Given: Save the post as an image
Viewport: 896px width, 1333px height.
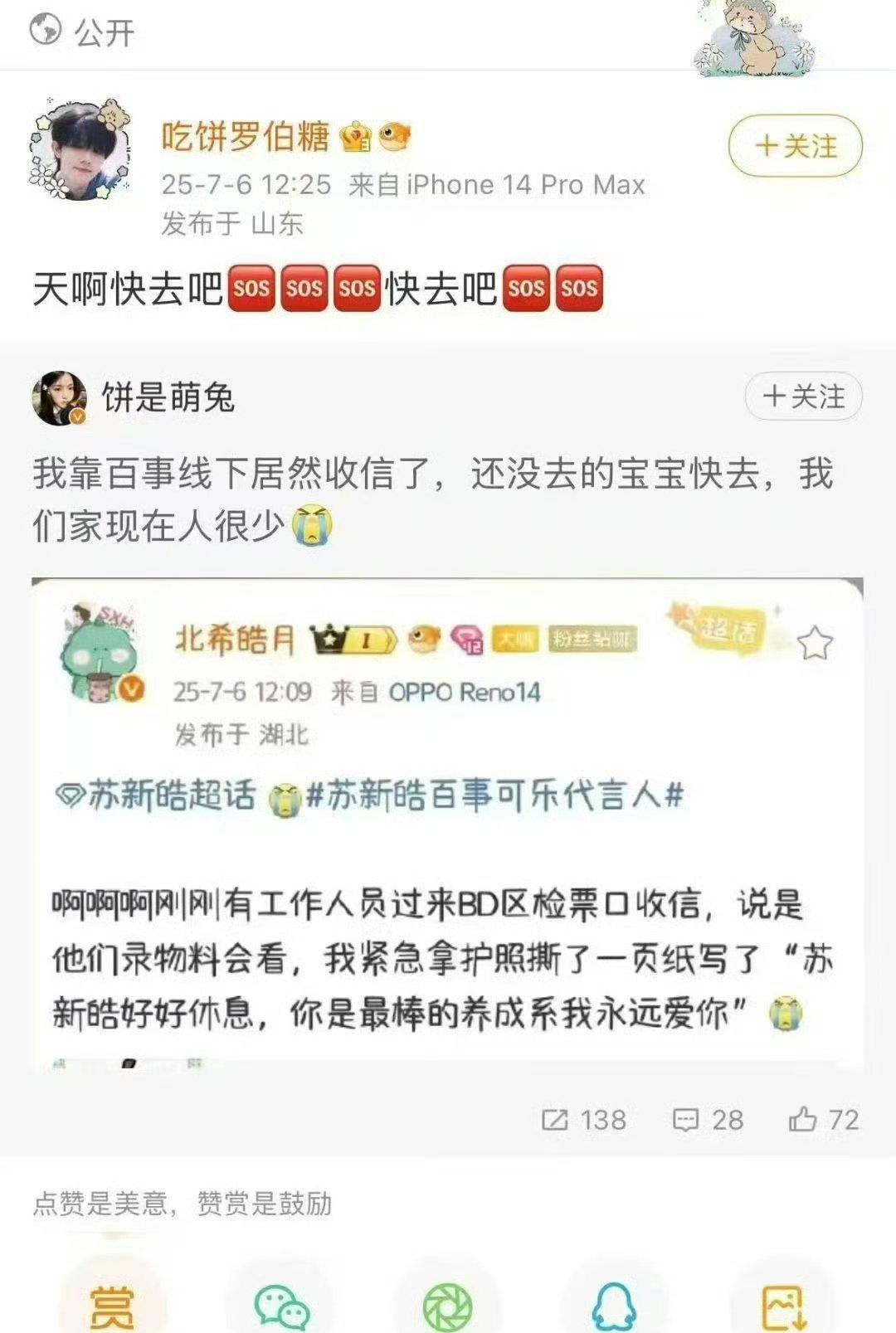Looking at the screenshot, I should 782,1306.
